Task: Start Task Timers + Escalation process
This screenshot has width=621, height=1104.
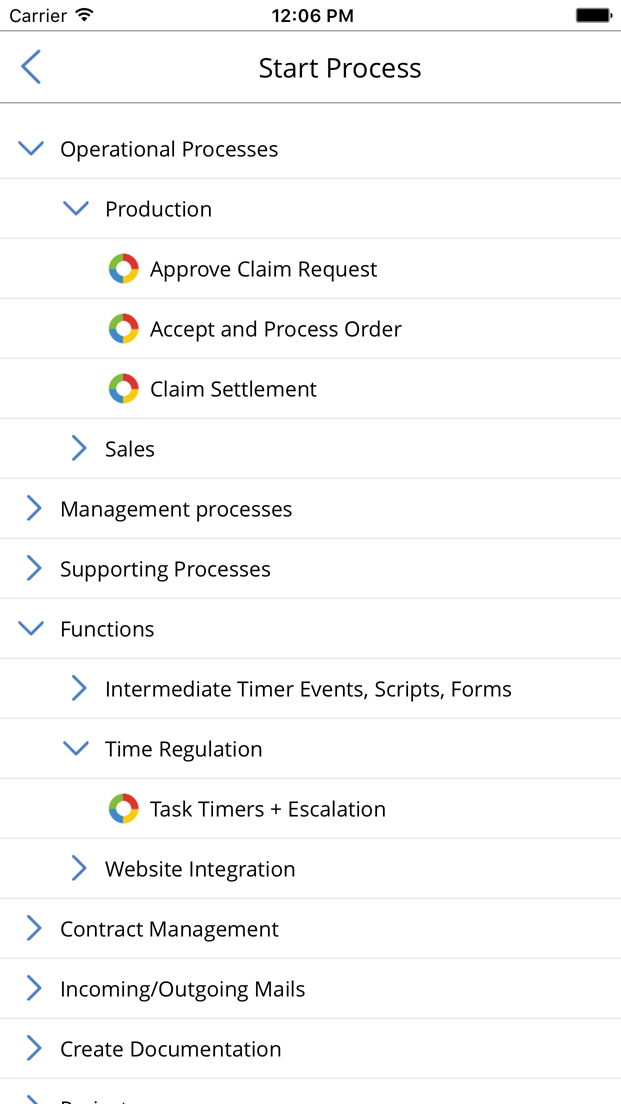Action: (310, 808)
